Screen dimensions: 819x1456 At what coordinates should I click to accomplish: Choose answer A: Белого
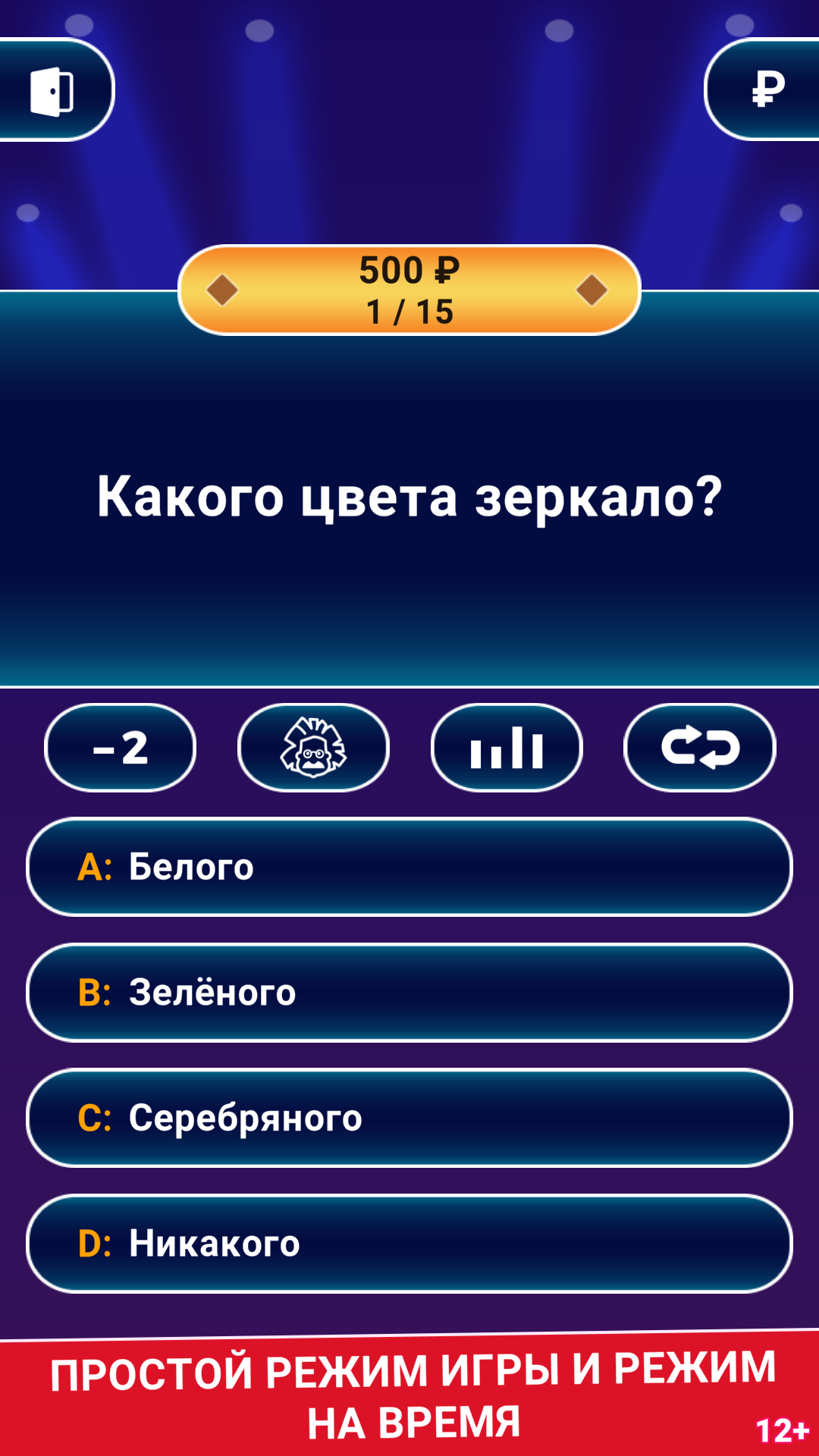click(x=409, y=867)
